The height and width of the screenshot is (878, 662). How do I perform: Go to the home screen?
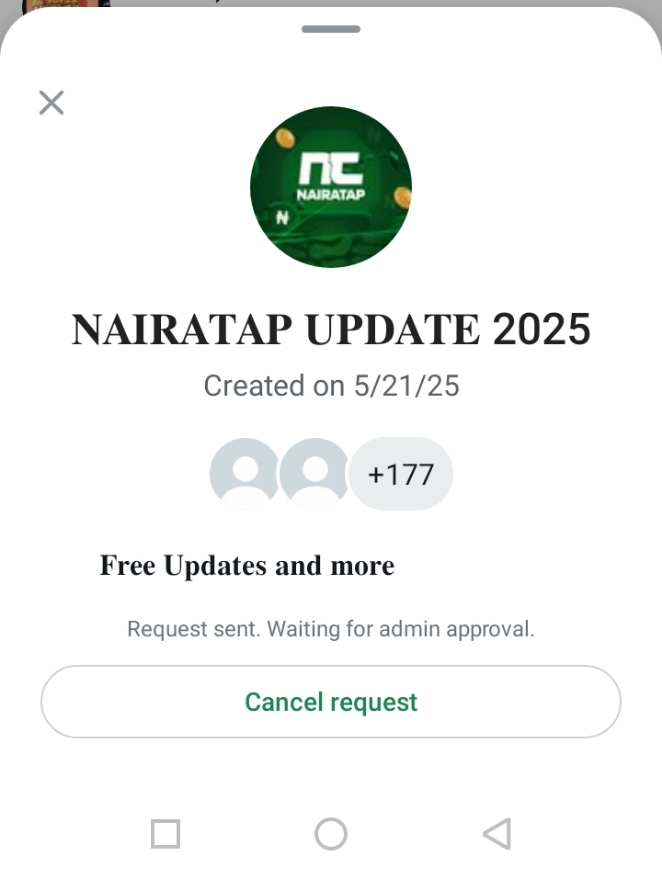tap(331, 833)
